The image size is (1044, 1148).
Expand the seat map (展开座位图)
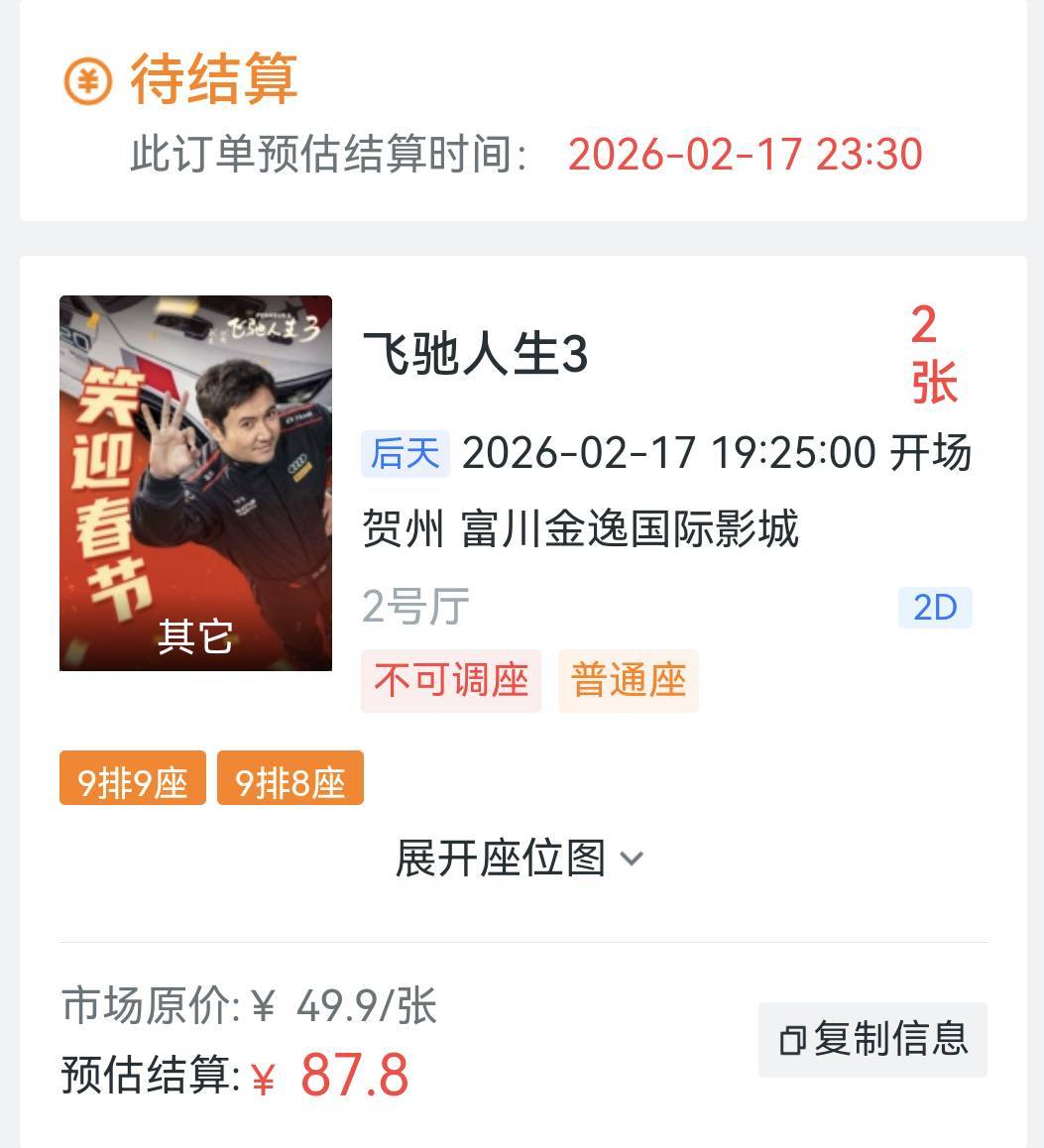519,859
